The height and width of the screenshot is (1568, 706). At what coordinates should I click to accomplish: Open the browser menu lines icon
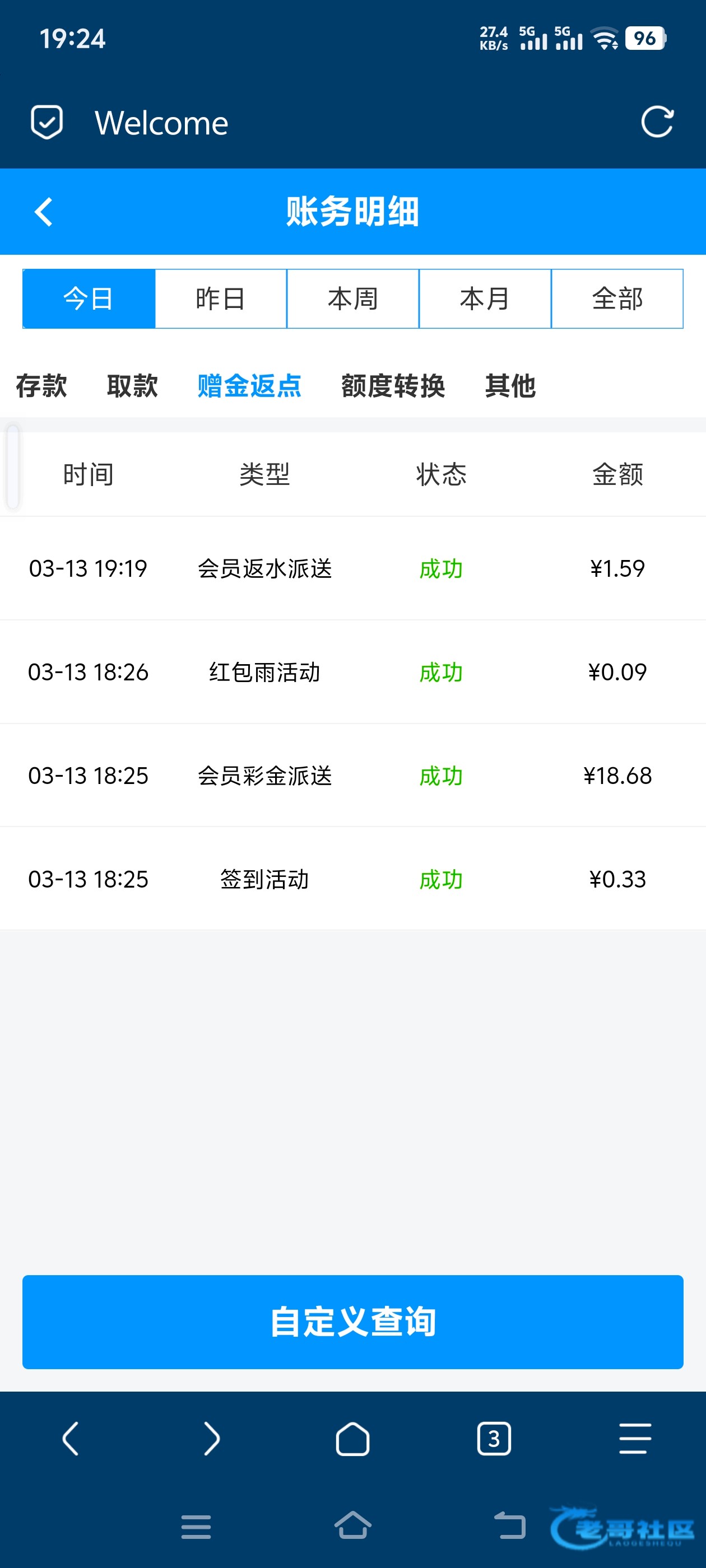point(635,1438)
